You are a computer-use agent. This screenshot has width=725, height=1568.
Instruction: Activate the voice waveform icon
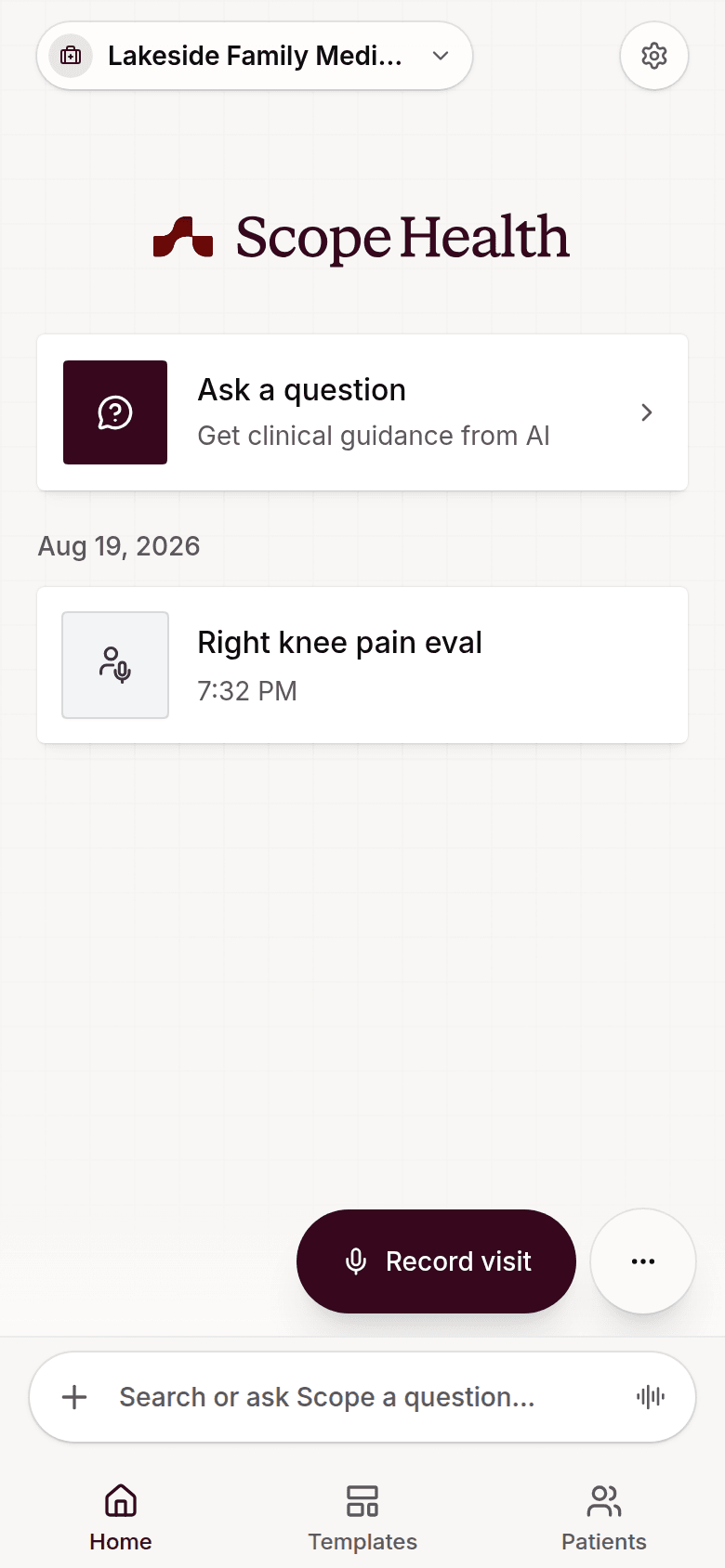pos(651,1397)
